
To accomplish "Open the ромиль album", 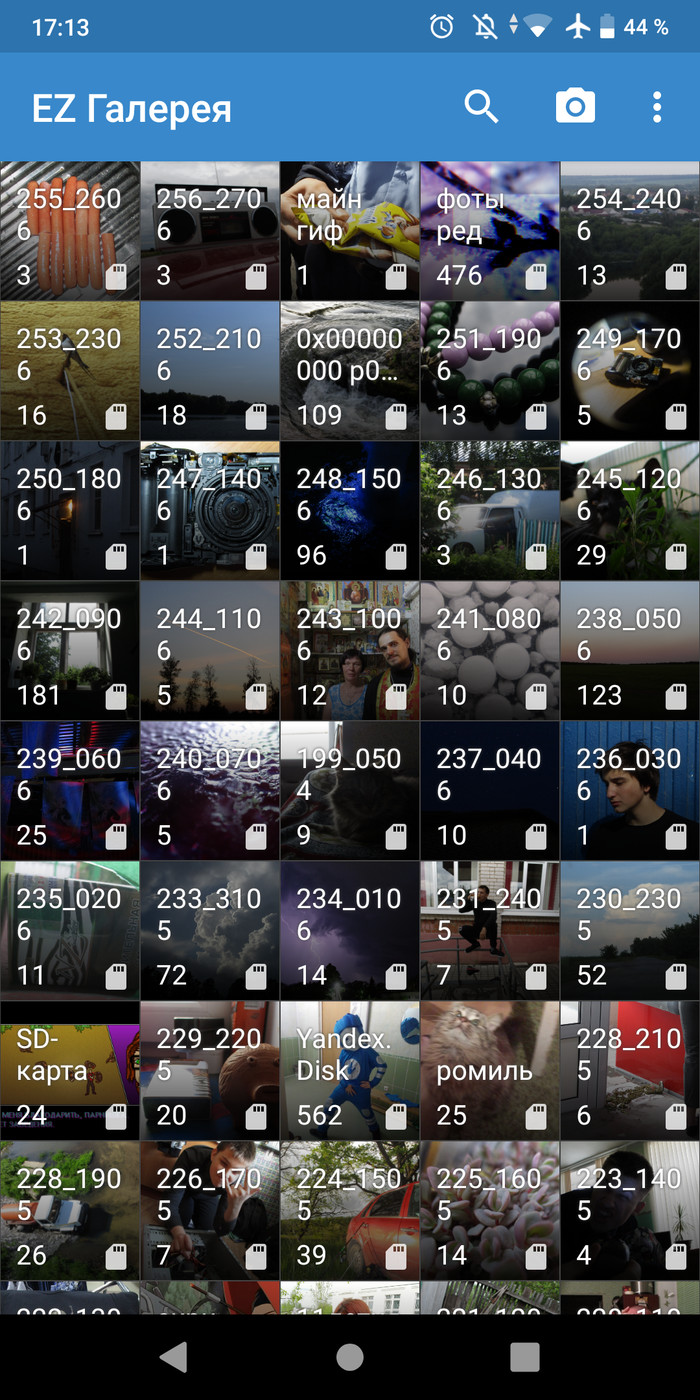I will click(x=490, y=1071).
